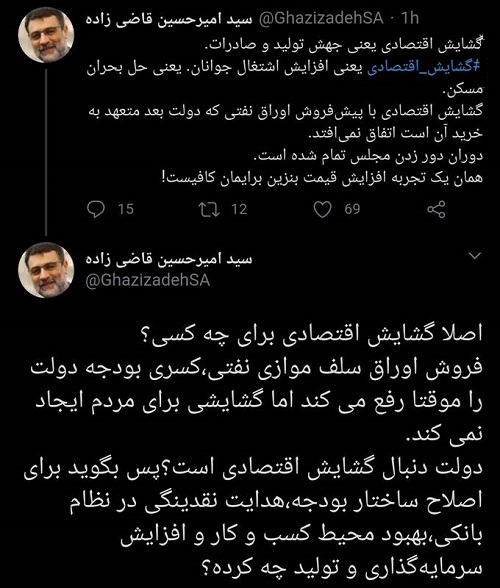Retweet the first tweet with 12 retweets
This screenshot has height=588, width=500.
[x=209, y=209]
